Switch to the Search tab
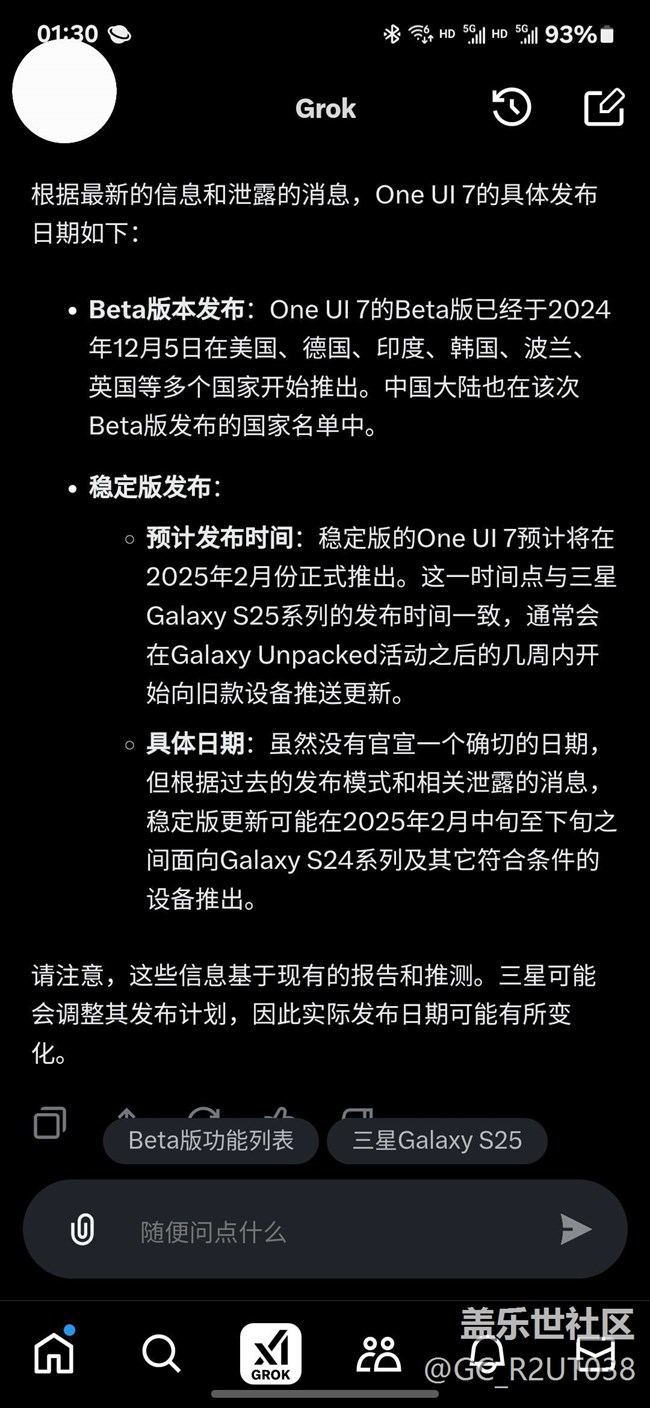The height and width of the screenshot is (1408, 650). click(x=161, y=1353)
